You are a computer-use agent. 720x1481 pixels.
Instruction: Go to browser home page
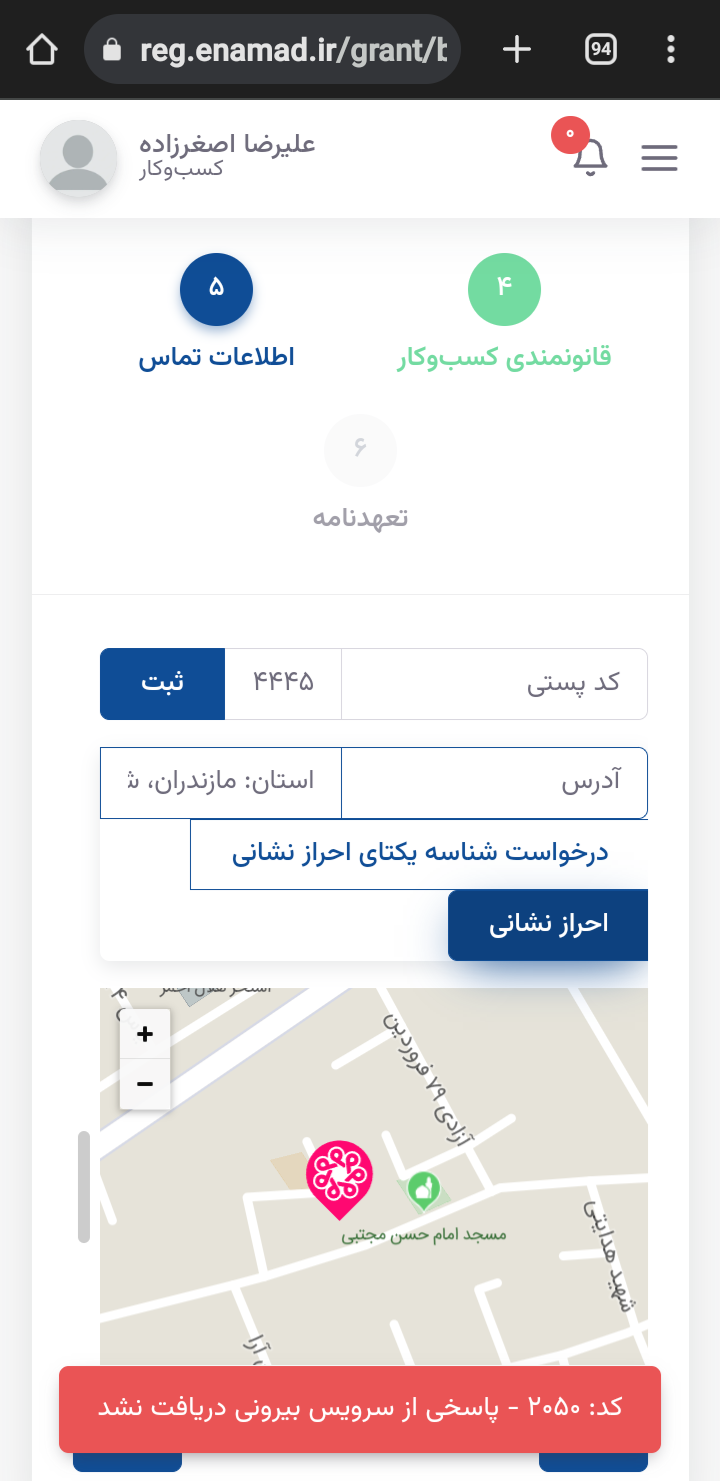(x=42, y=49)
